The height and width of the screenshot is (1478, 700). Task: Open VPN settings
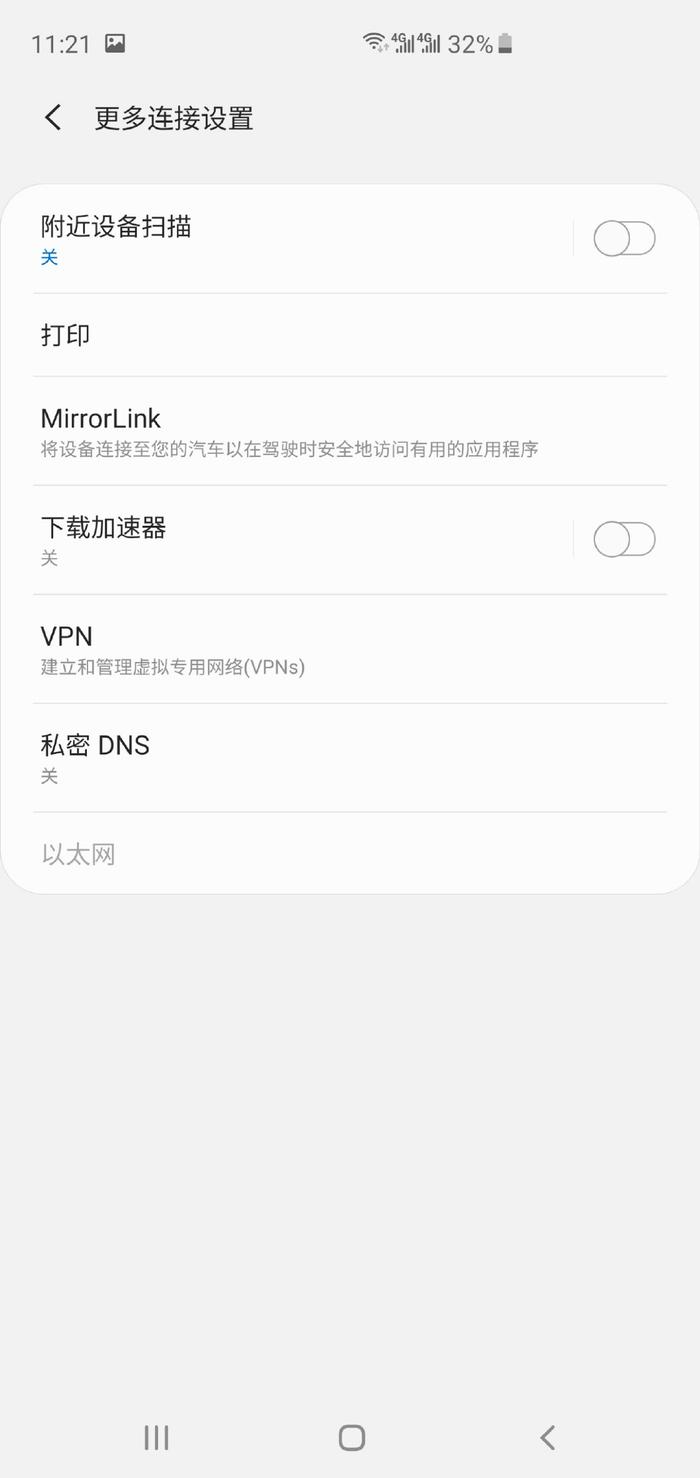tap(350, 649)
